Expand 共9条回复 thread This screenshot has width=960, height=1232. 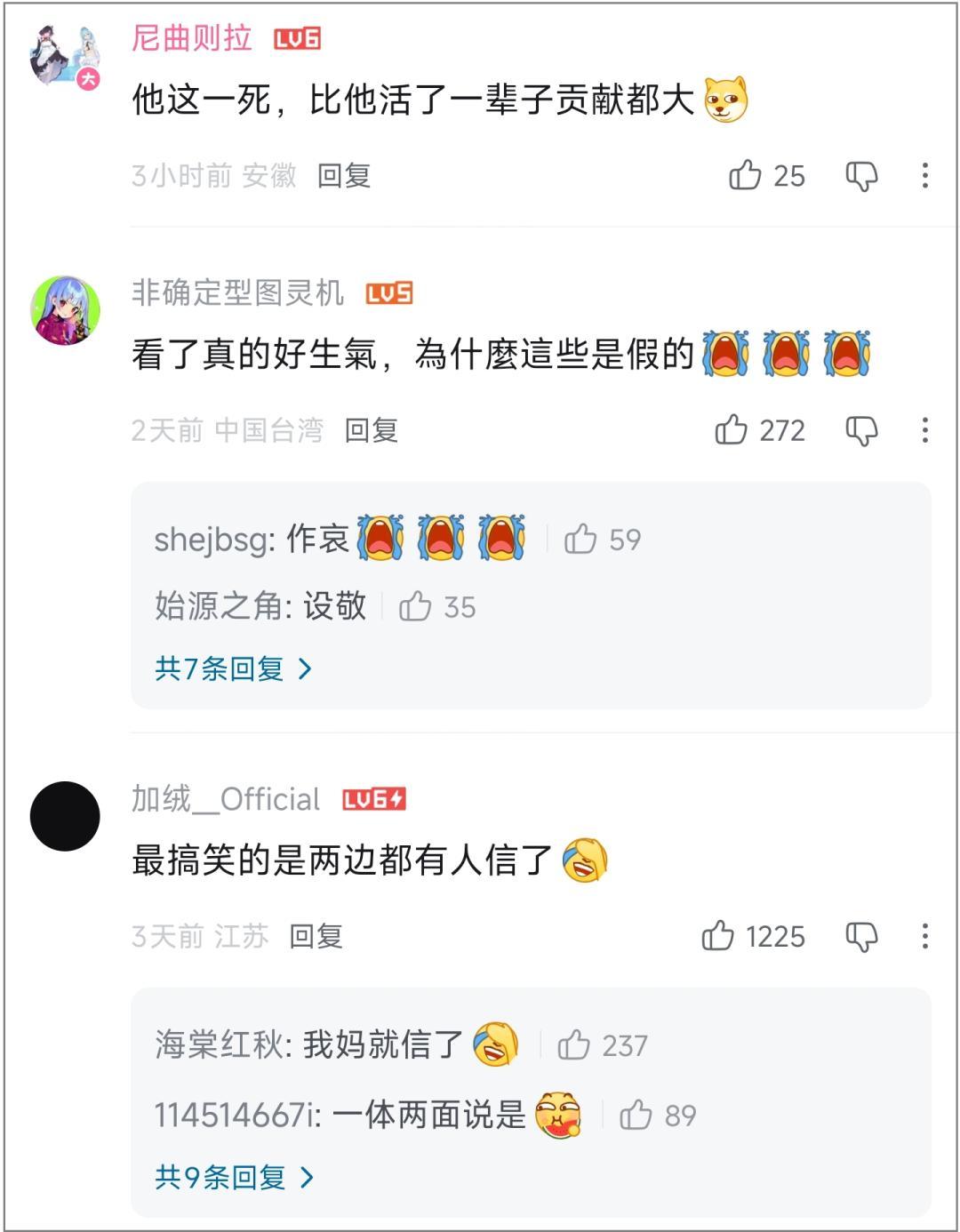tap(234, 1177)
